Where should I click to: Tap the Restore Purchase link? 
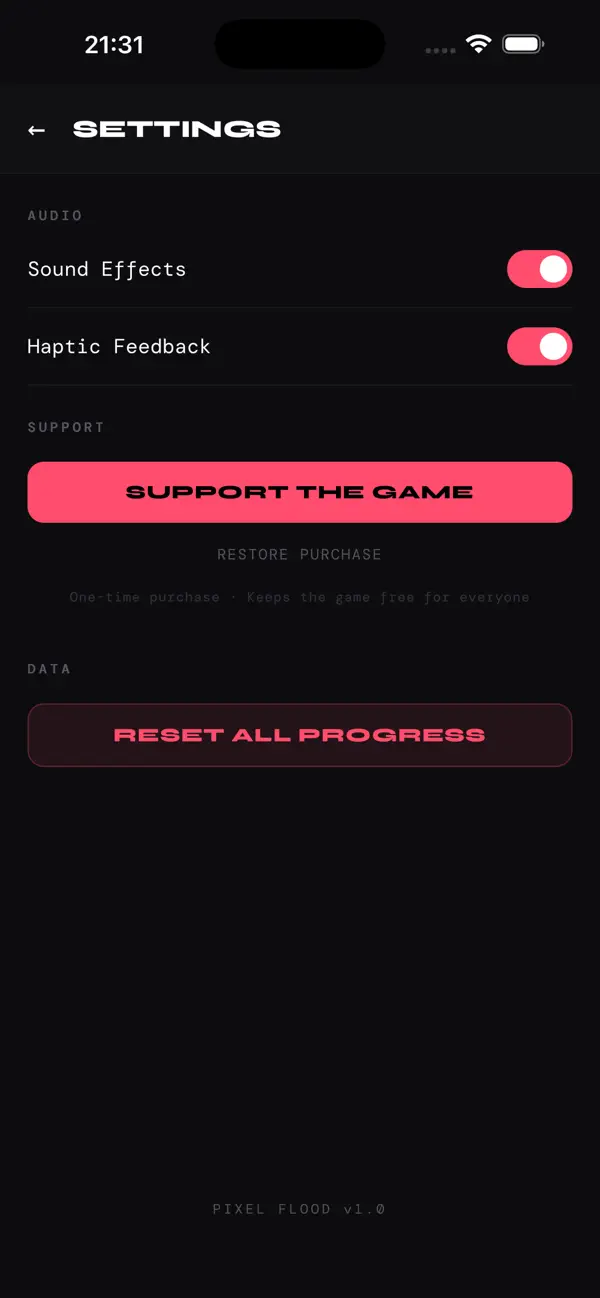pos(300,554)
